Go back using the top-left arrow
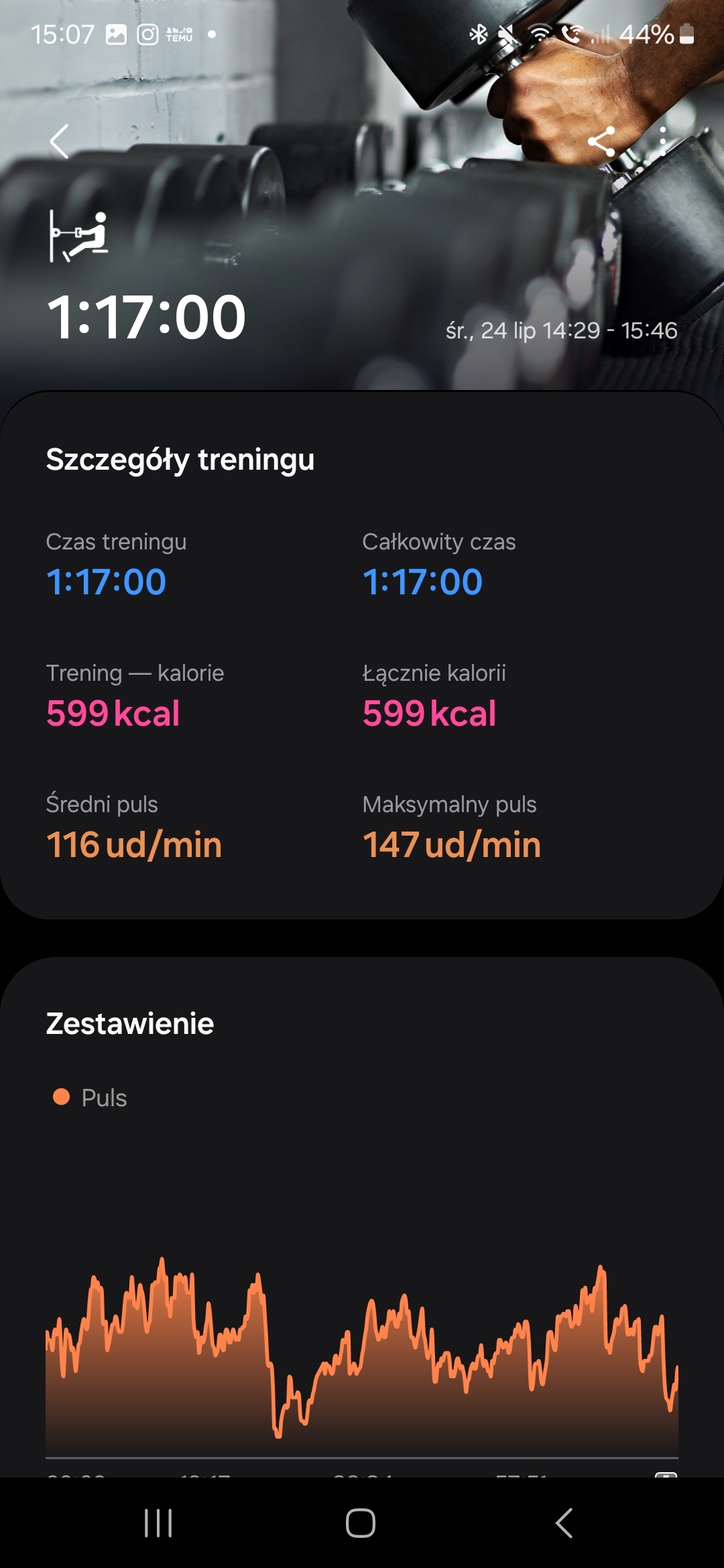This screenshot has height=1568, width=724. (x=60, y=141)
